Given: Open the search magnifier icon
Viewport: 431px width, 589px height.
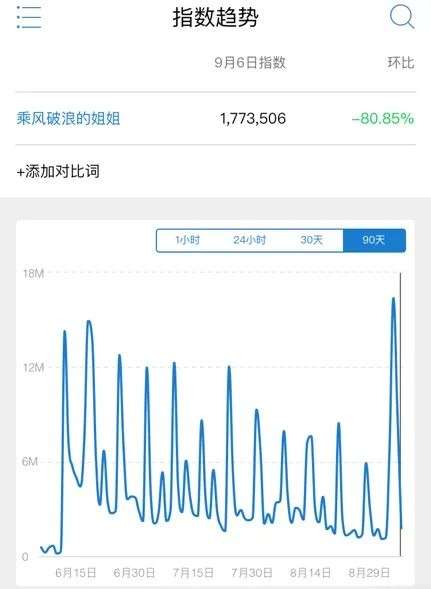Looking at the screenshot, I should [402, 17].
